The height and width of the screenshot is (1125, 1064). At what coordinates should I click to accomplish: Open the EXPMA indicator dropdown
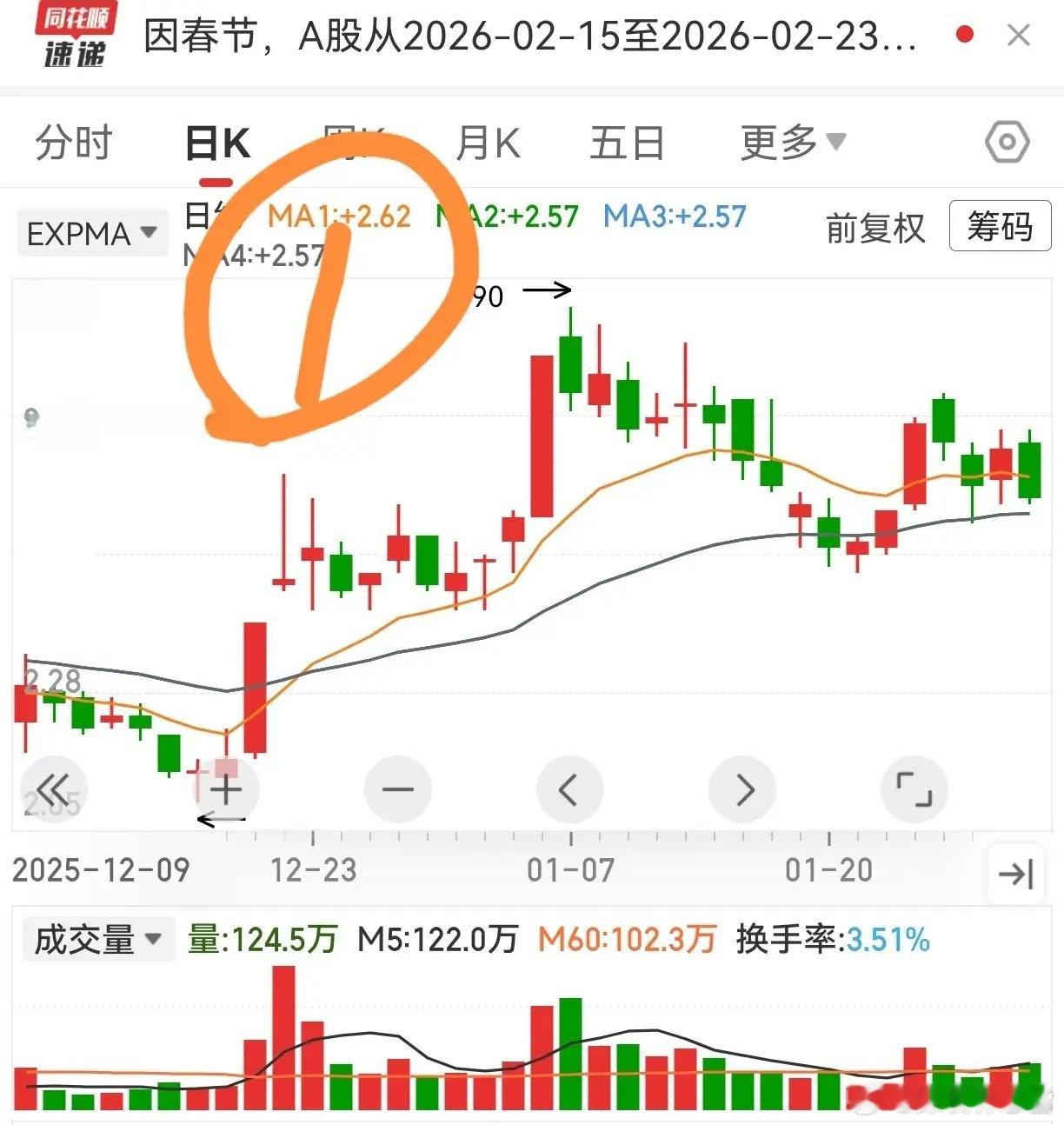pos(91,232)
